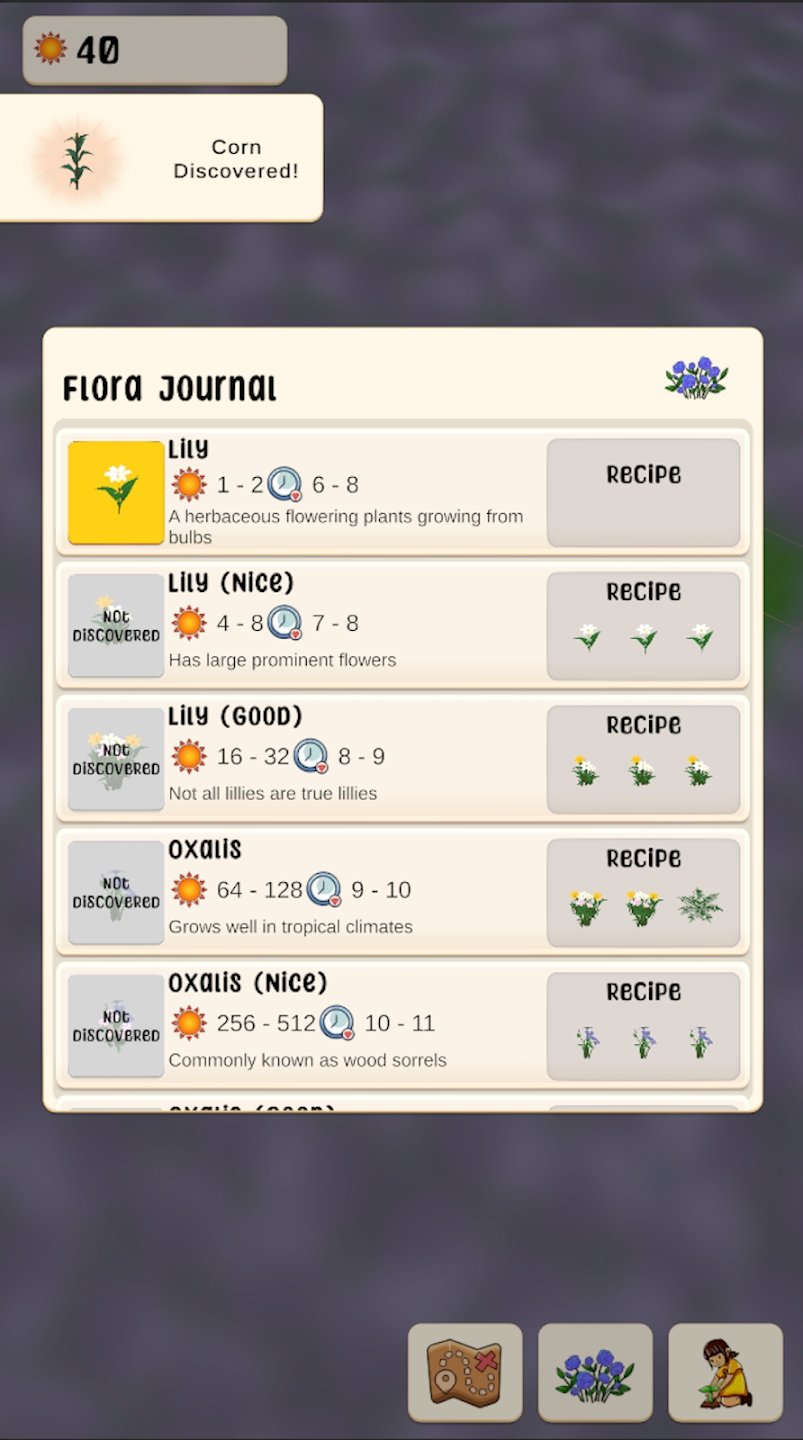
Task: Check the Recipe for Oxalis (Nice)
Action: (643, 1026)
